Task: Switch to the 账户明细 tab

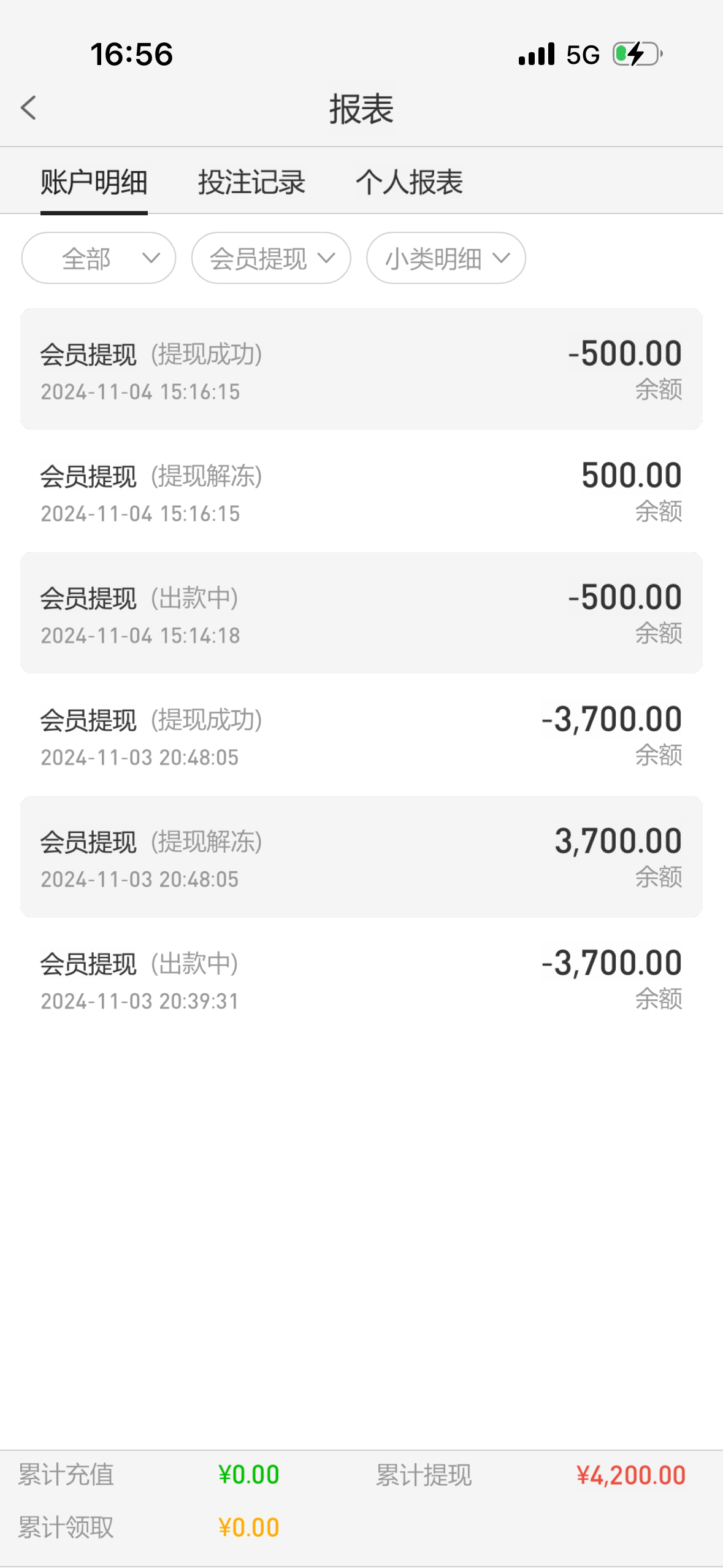Action: tap(94, 182)
